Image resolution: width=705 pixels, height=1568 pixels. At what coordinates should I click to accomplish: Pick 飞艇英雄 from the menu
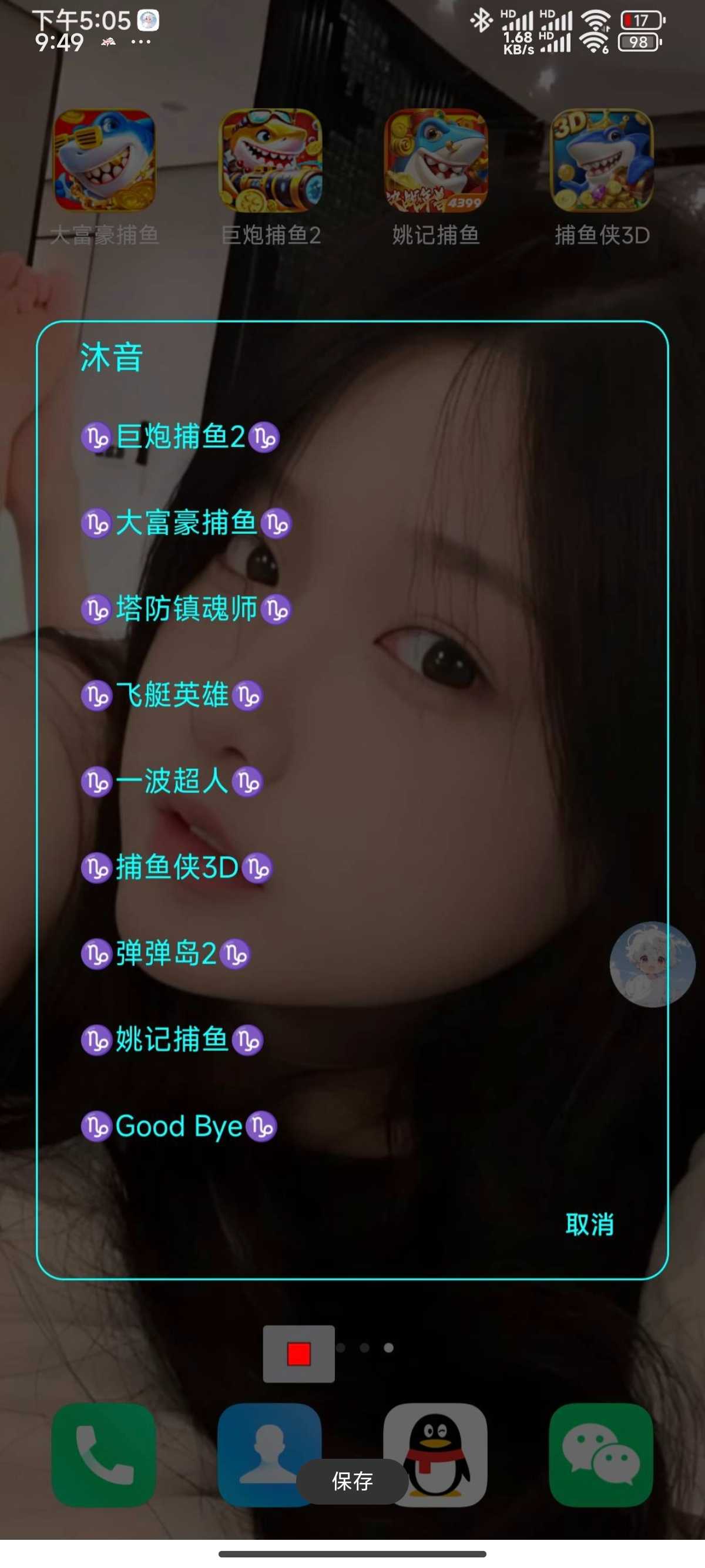tap(172, 695)
